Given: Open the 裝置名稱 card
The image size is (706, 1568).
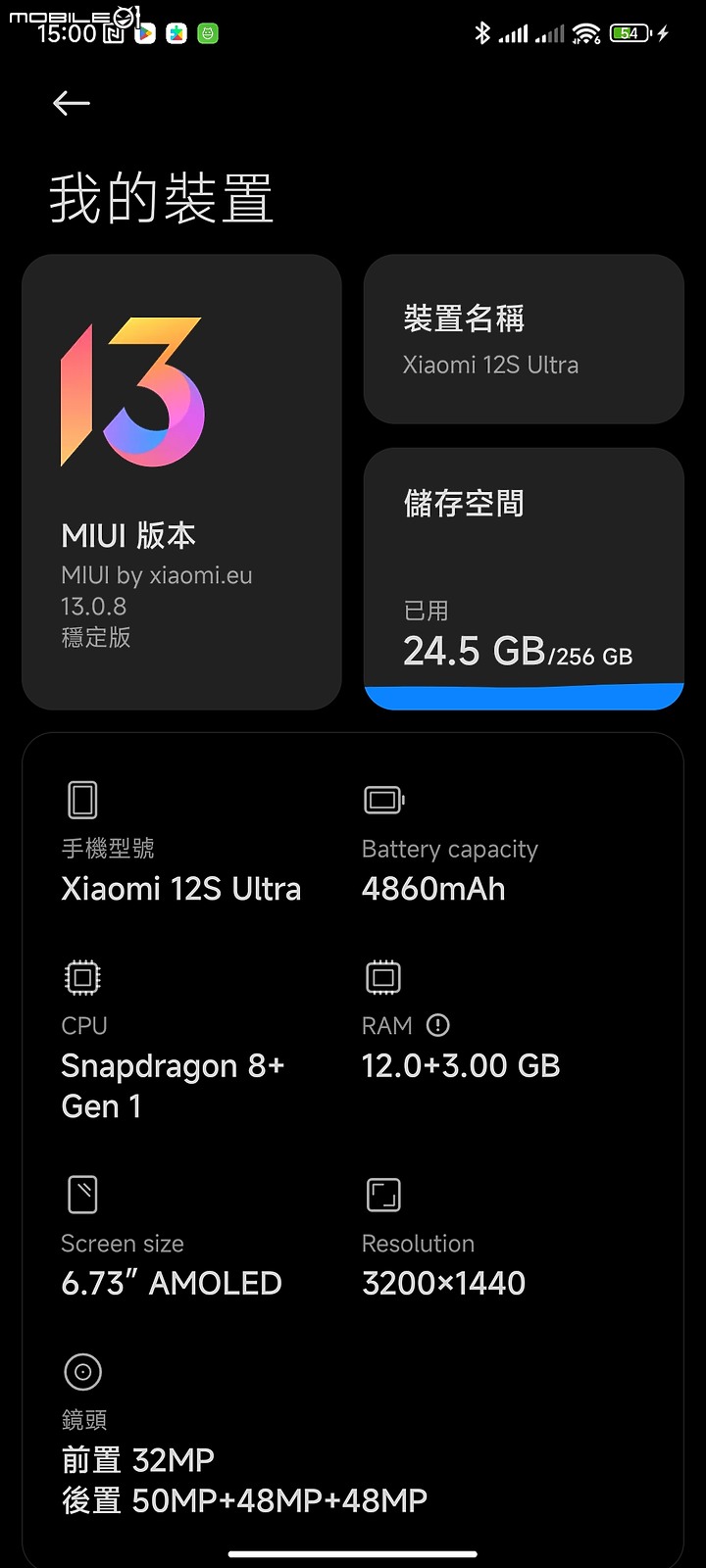Looking at the screenshot, I should tap(524, 339).
